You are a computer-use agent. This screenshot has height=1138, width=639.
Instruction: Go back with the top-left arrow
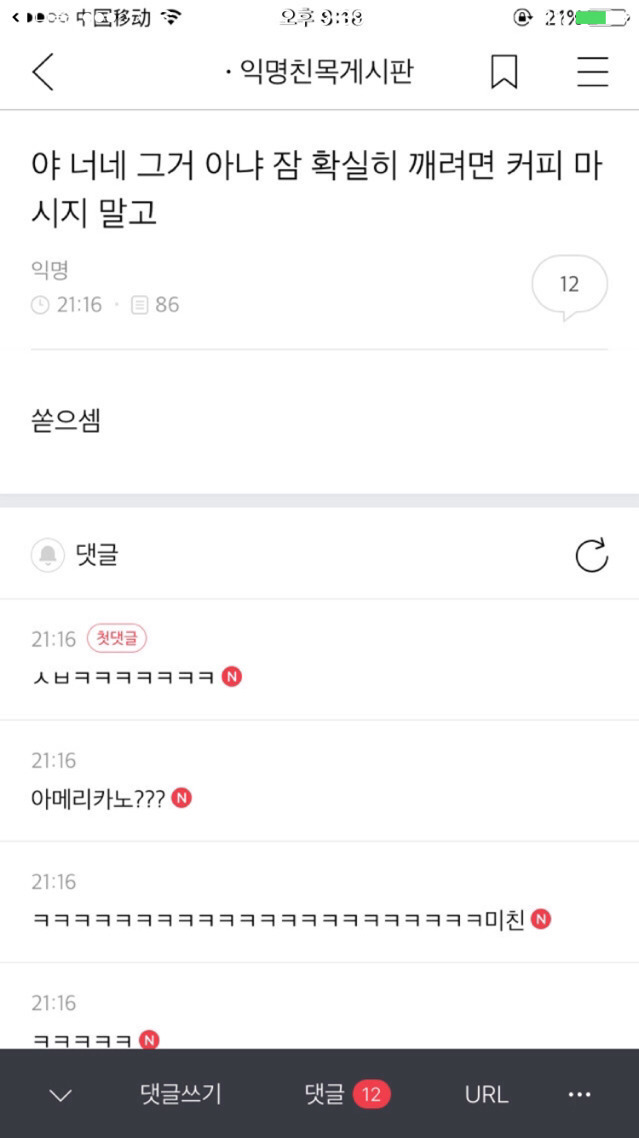coord(43,72)
